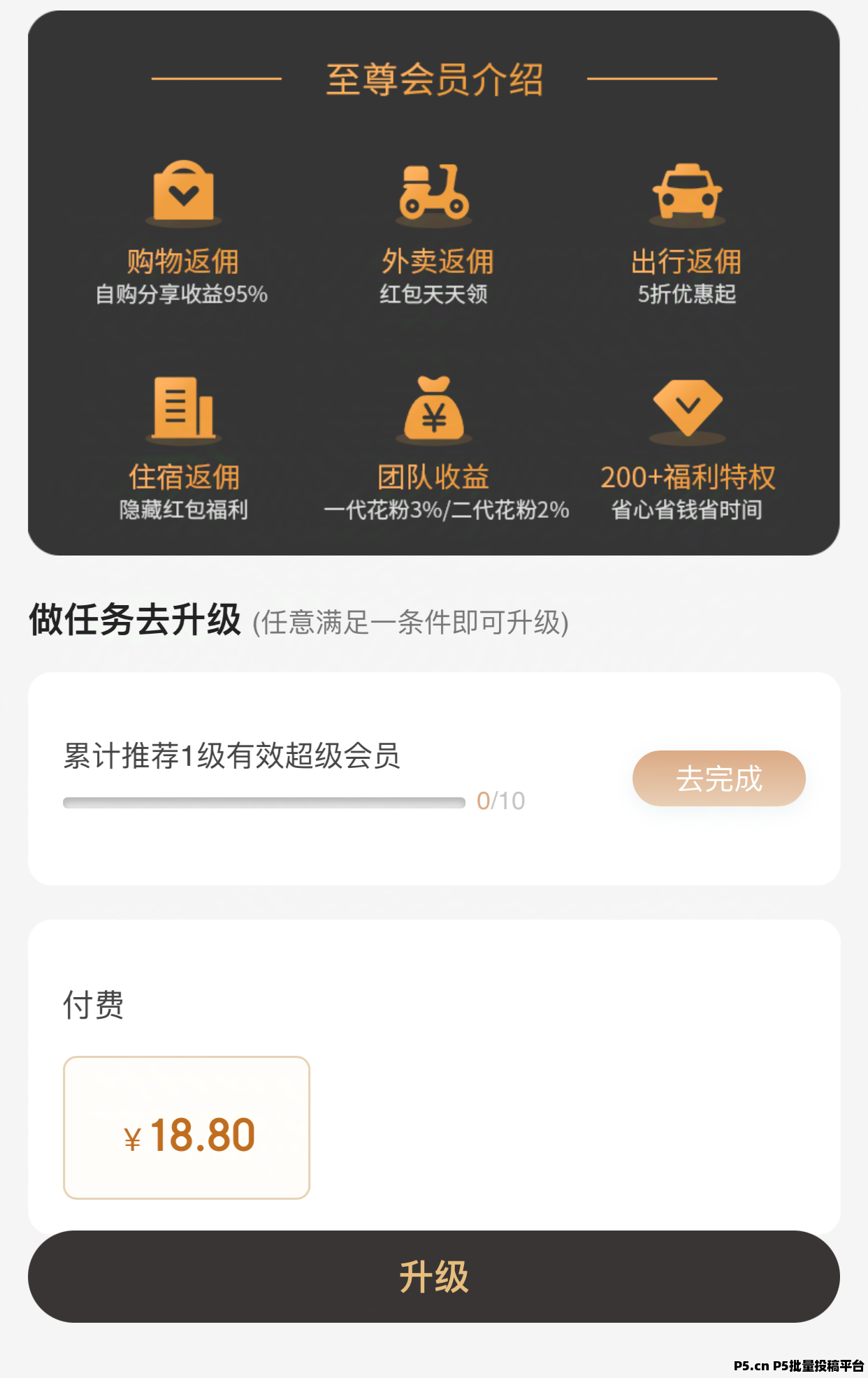Select the ¥18.80 payment option
Viewport: 868px width, 1378px height.
click(x=187, y=1128)
